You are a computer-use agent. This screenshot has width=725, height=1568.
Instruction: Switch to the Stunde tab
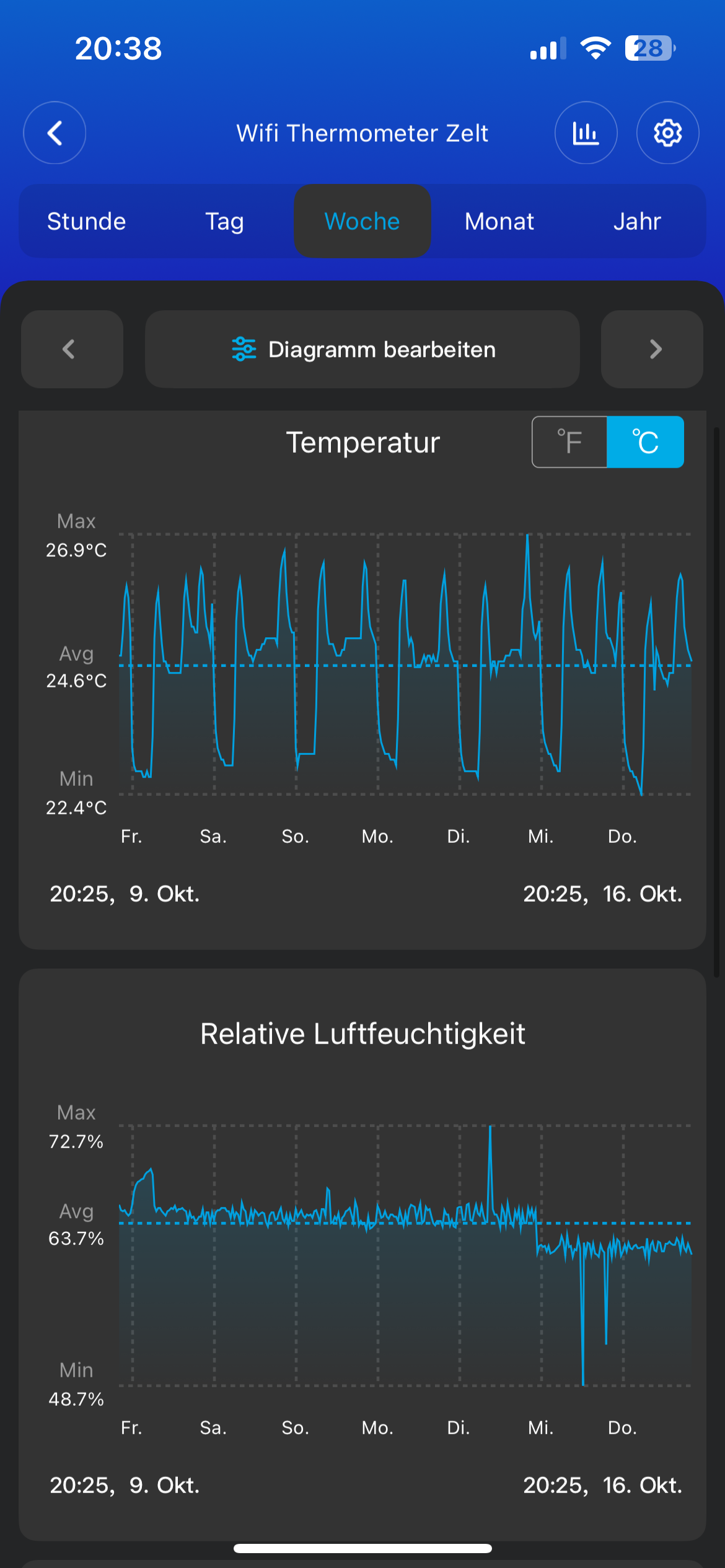[x=87, y=221]
